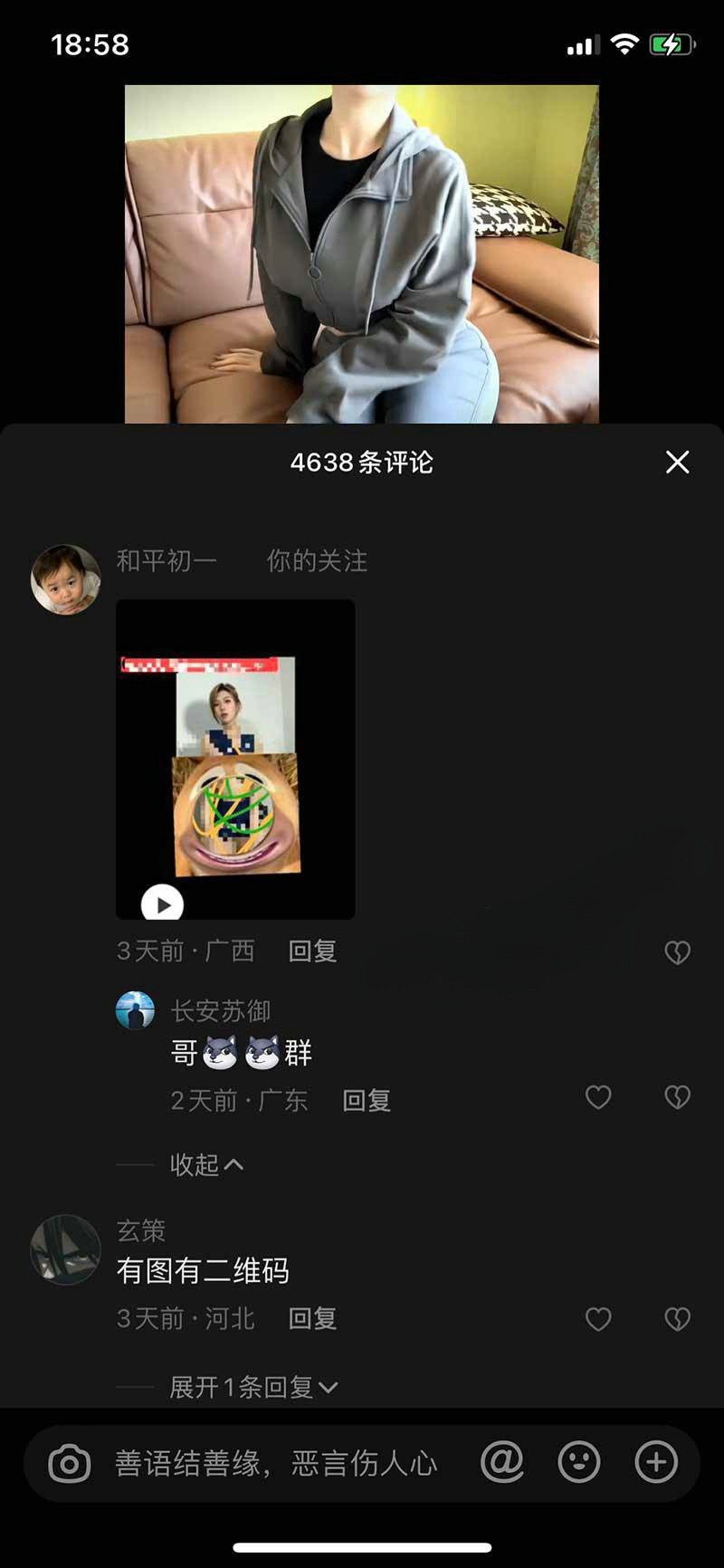The height and width of the screenshot is (1568, 724).
Task: Open 玄策's profile avatar
Action: (65, 1249)
